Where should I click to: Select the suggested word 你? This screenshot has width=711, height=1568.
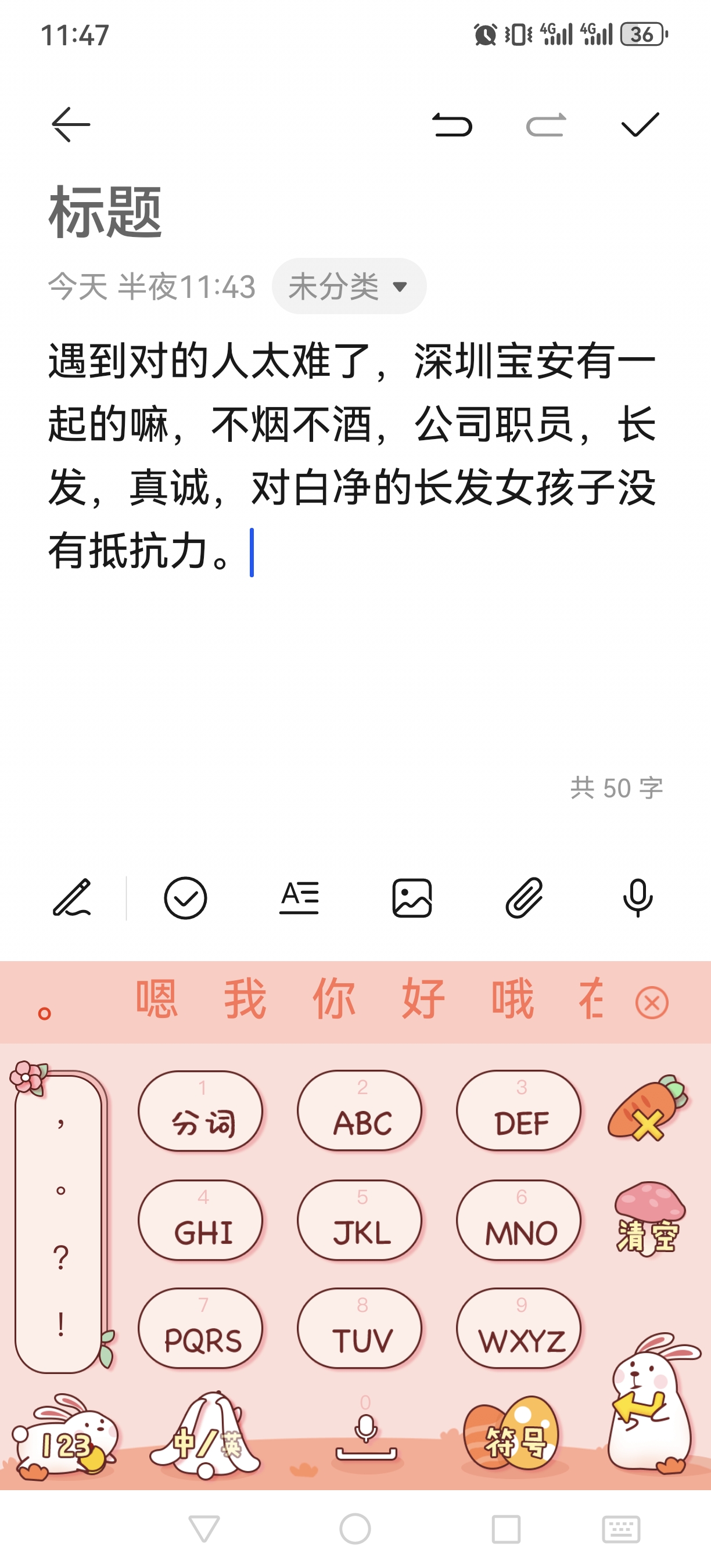334,999
